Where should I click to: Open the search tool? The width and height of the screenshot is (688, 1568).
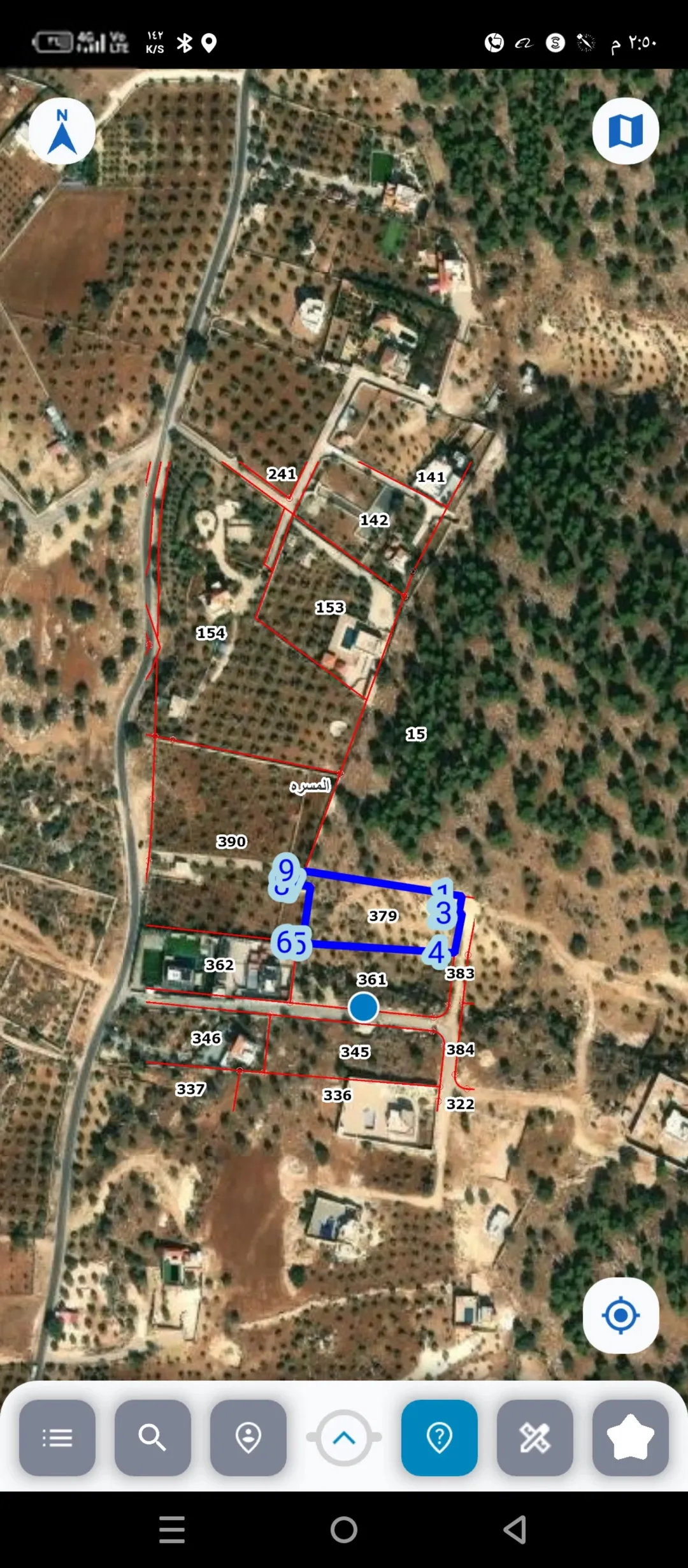[x=153, y=1437]
